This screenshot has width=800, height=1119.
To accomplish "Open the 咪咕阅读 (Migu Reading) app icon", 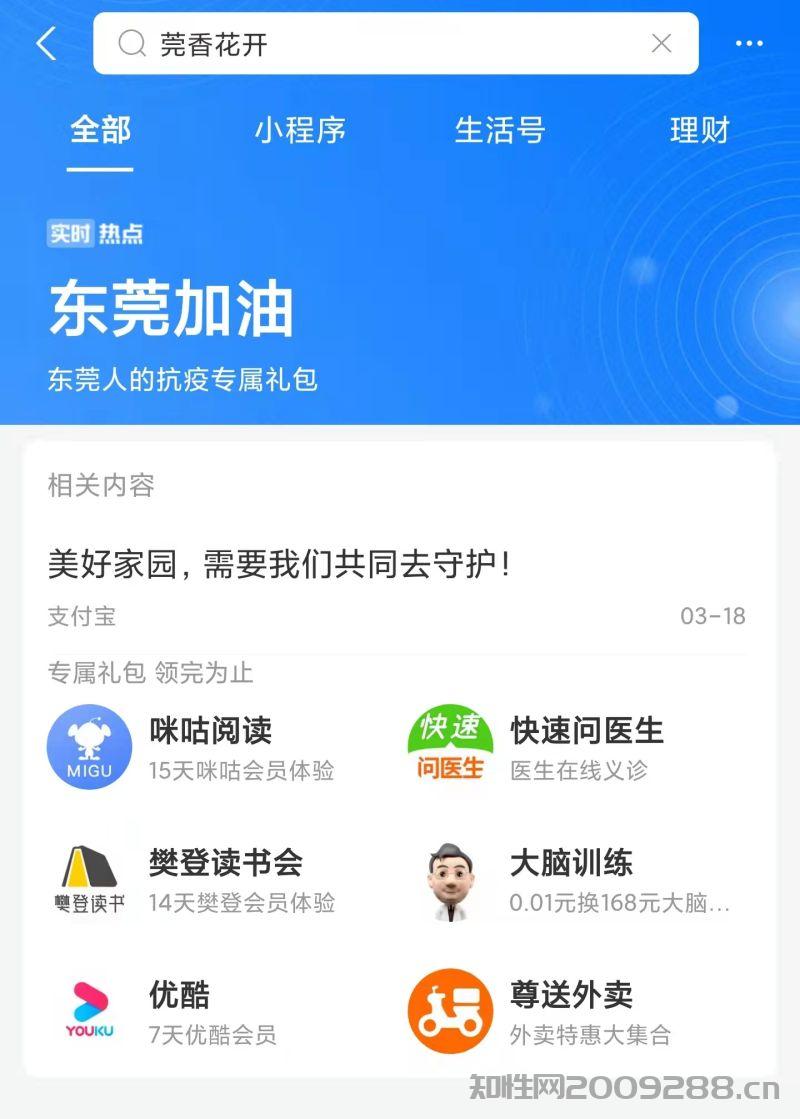I will [x=89, y=747].
